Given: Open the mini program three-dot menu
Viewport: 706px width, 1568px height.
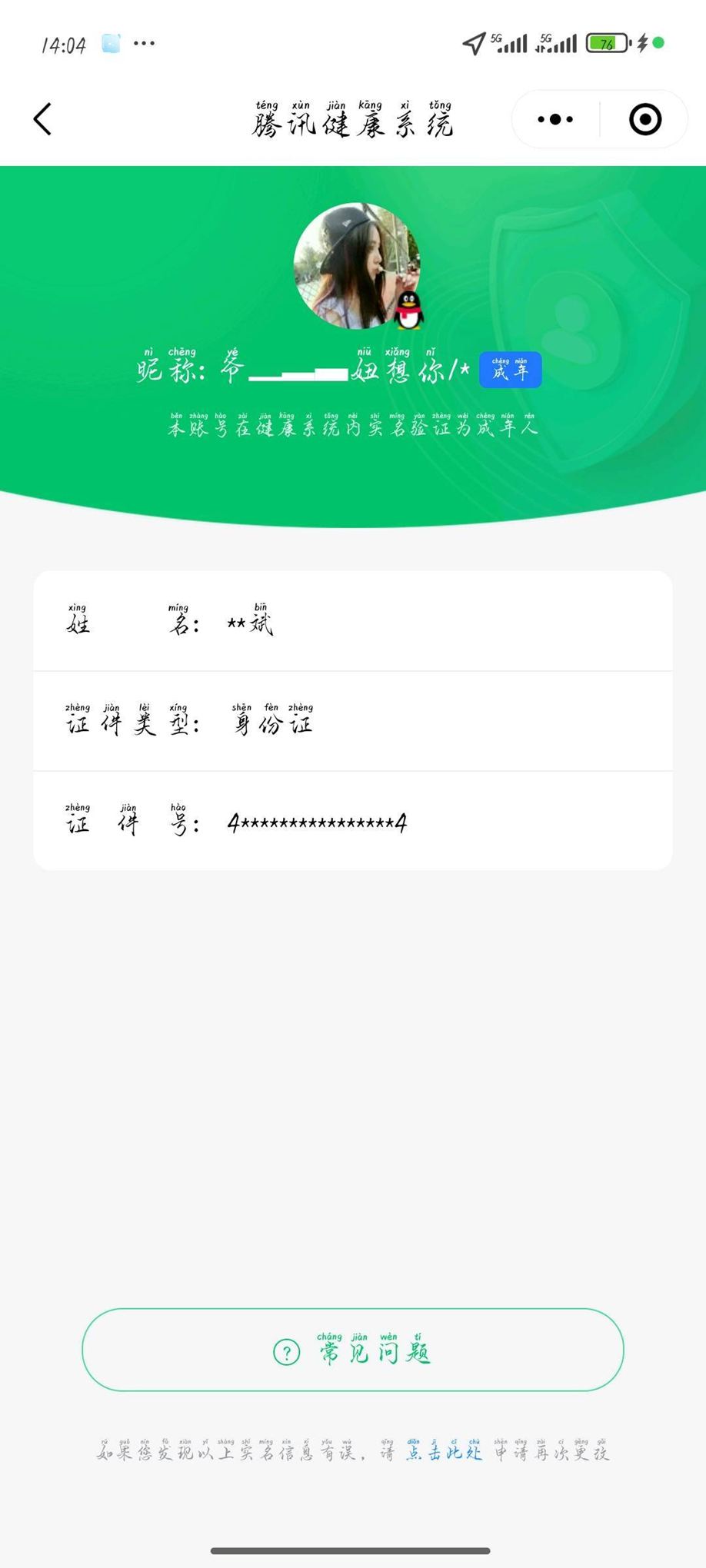Looking at the screenshot, I should click(555, 119).
